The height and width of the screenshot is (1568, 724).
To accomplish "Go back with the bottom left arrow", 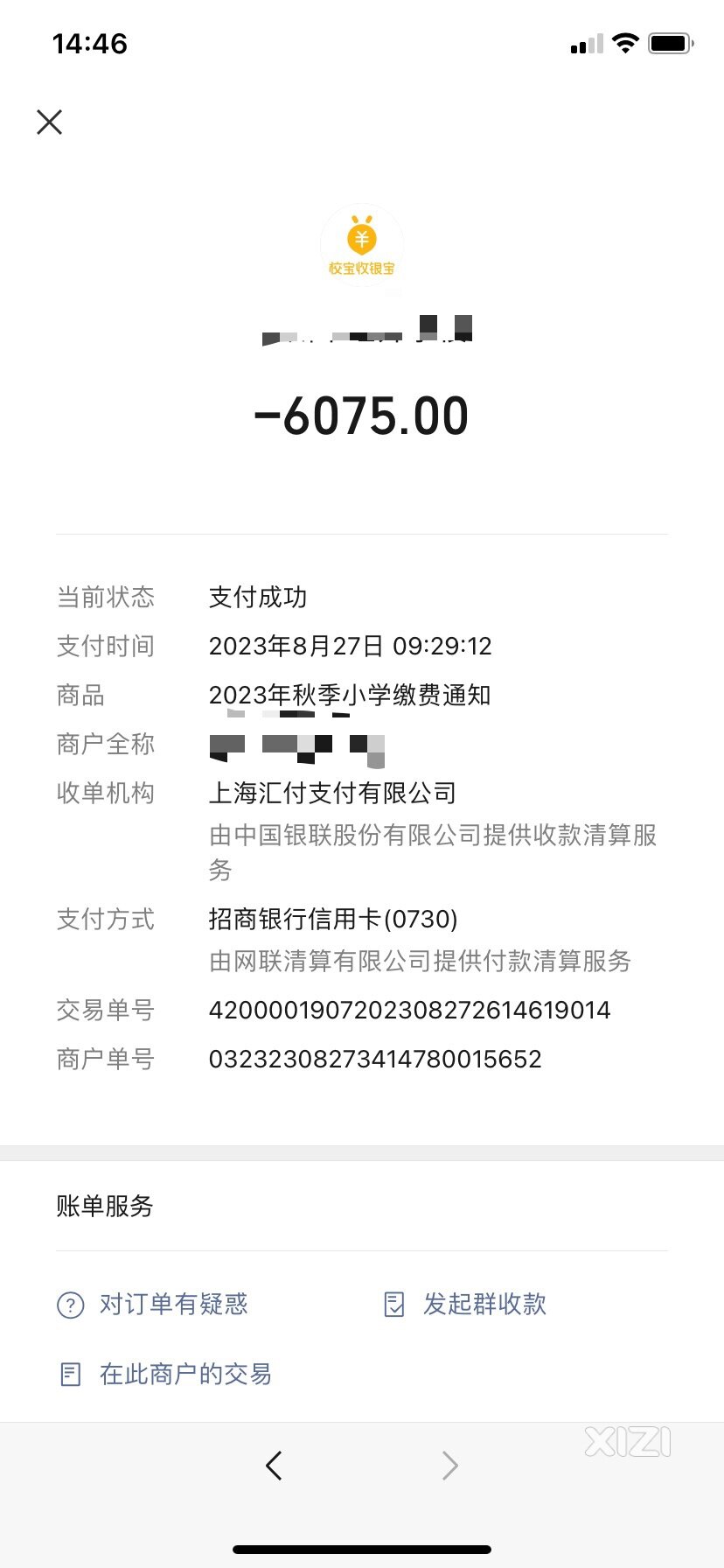I will (274, 1466).
